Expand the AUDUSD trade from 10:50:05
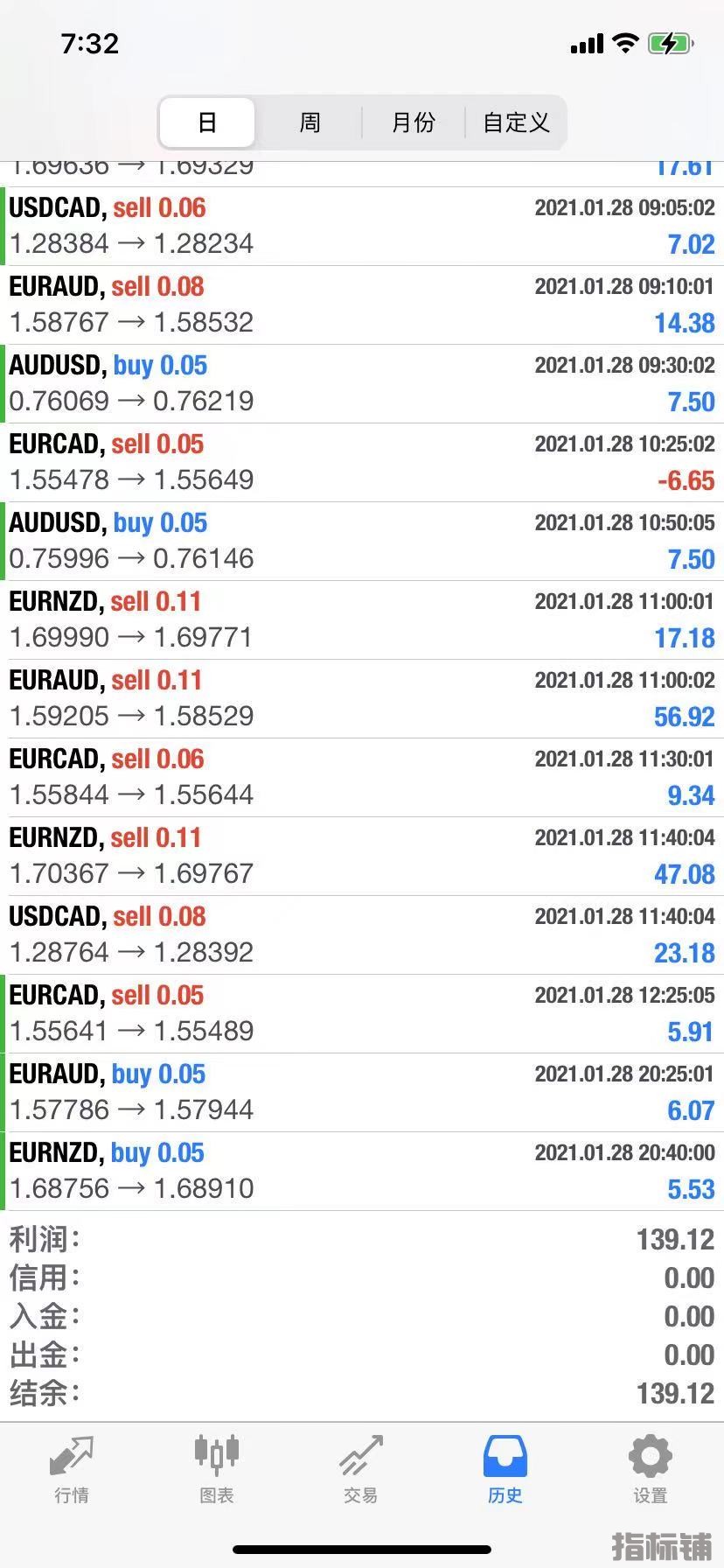724x1568 pixels. pyautogui.click(x=362, y=541)
